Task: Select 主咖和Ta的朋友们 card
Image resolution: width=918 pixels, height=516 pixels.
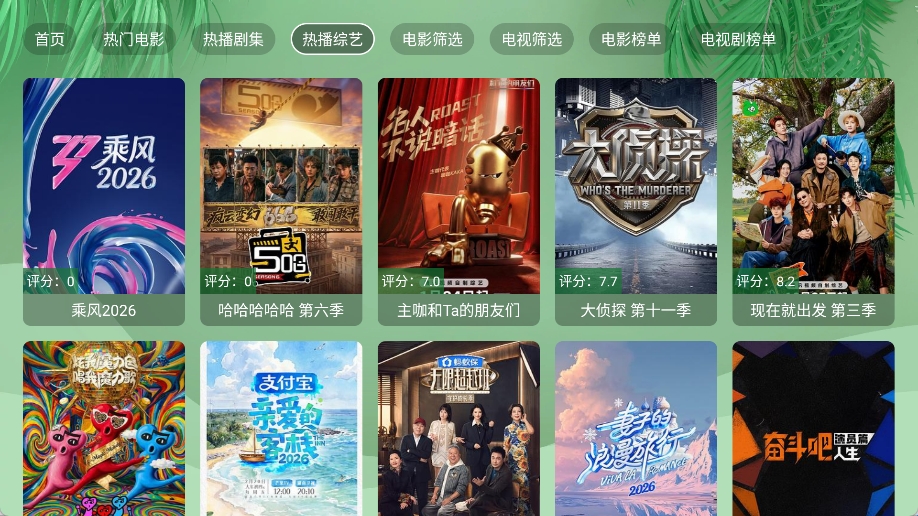Action: (458, 200)
